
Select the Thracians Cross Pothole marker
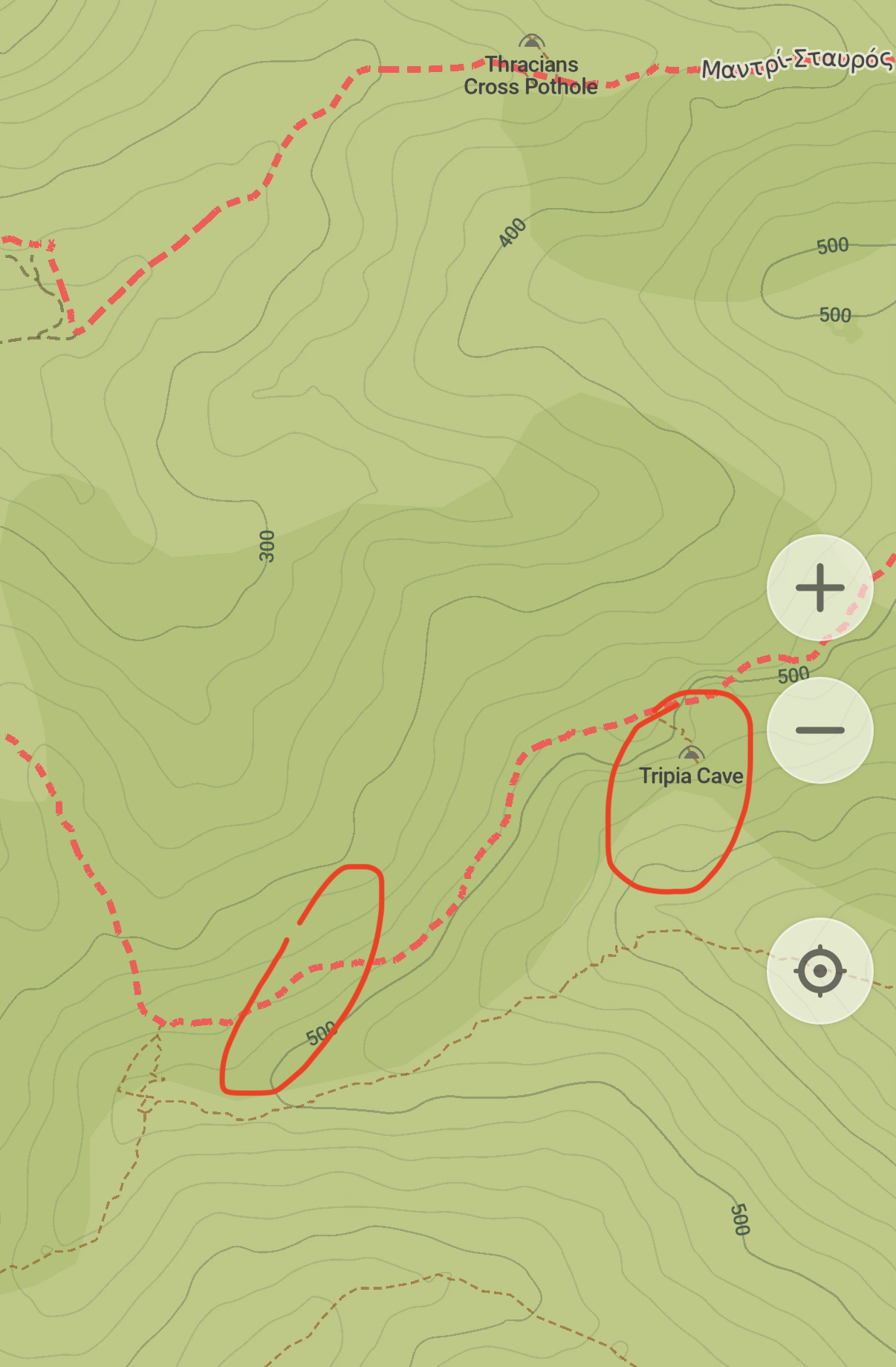click(532, 42)
